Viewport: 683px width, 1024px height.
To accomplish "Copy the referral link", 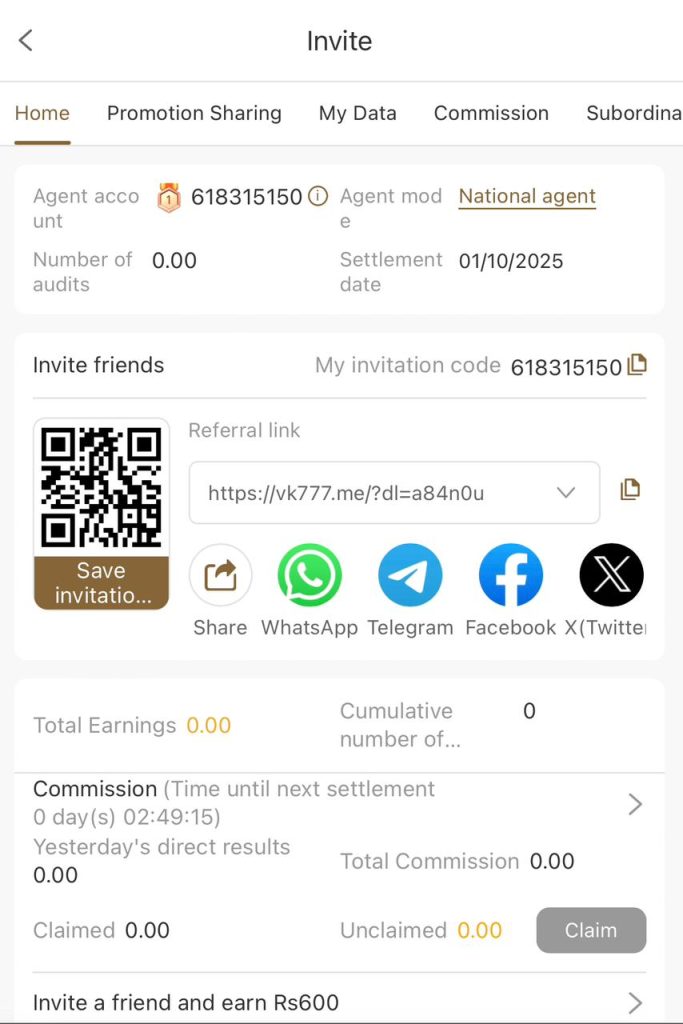I will tap(630, 490).
